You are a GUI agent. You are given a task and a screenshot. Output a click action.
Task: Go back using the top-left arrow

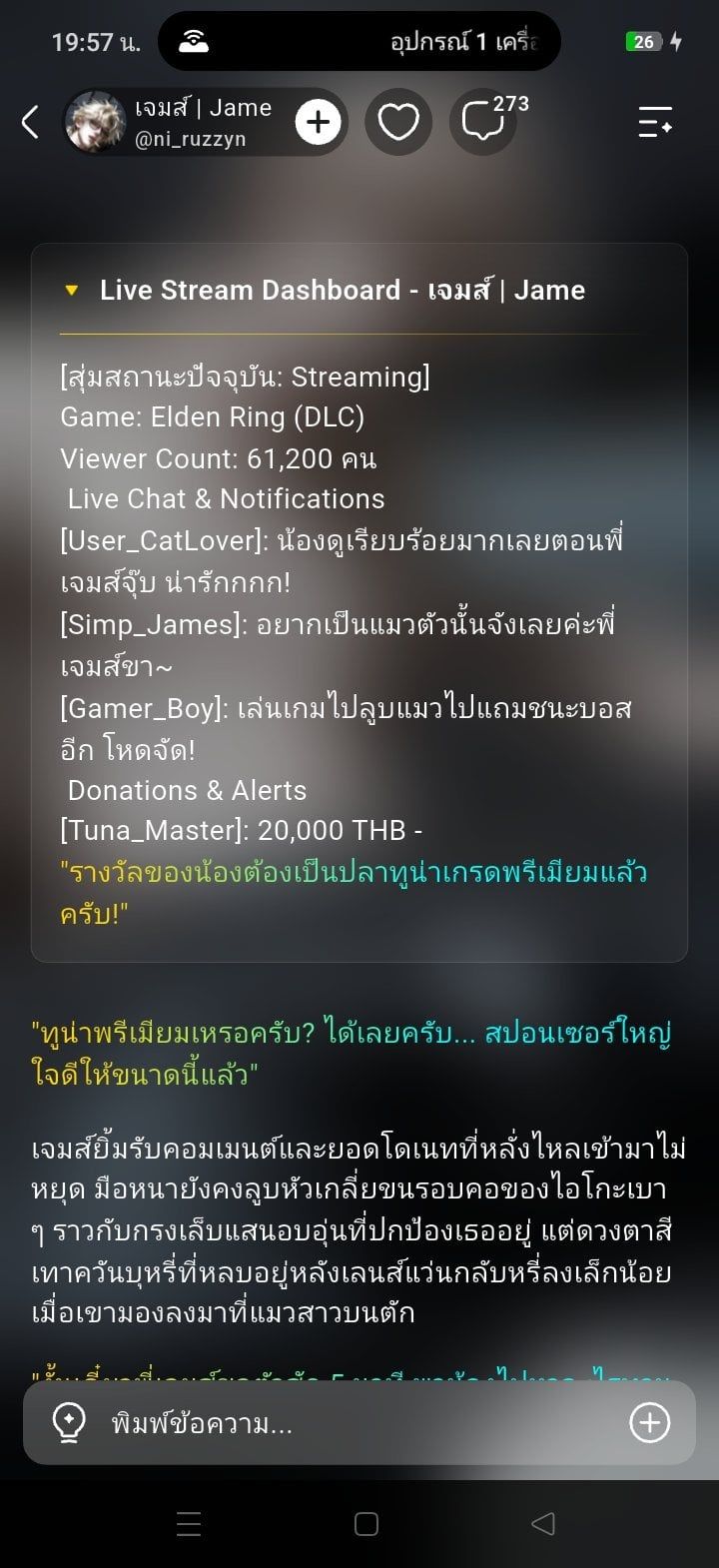(30, 123)
